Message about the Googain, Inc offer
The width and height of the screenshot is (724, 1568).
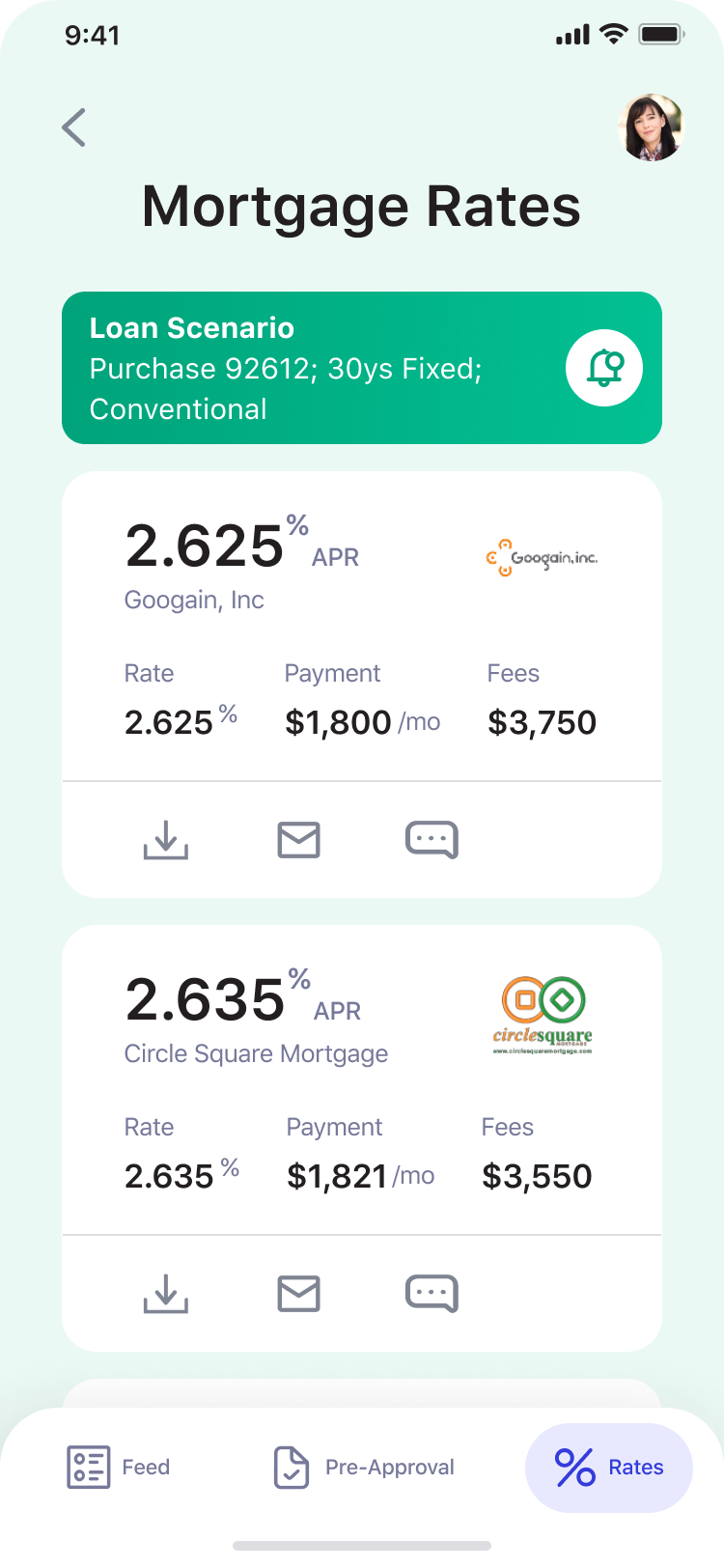(x=432, y=840)
